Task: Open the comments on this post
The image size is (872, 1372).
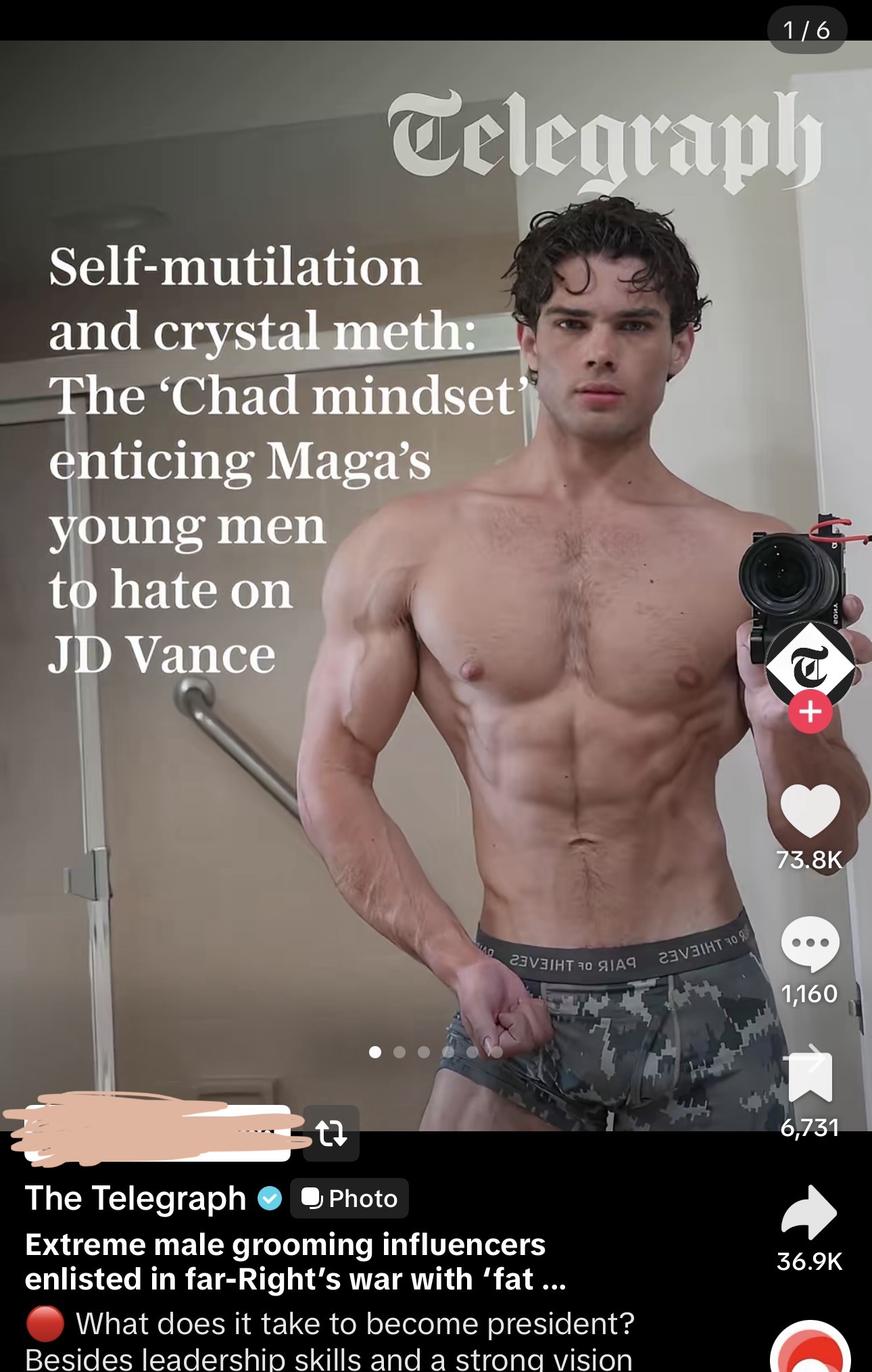Action: [810, 944]
